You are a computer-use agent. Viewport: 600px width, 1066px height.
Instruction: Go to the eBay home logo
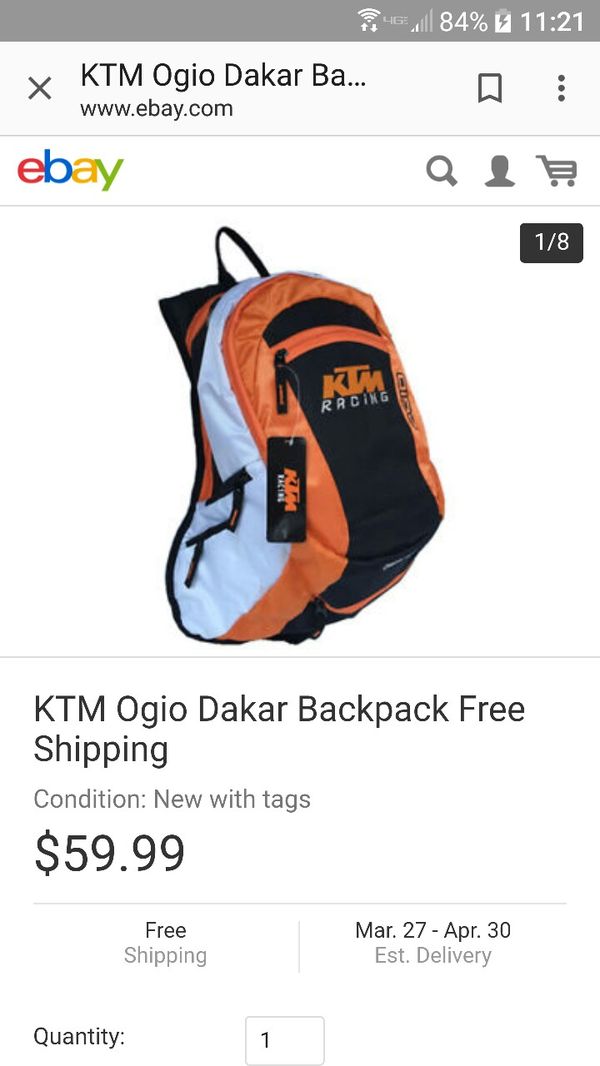[x=71, y=170]
